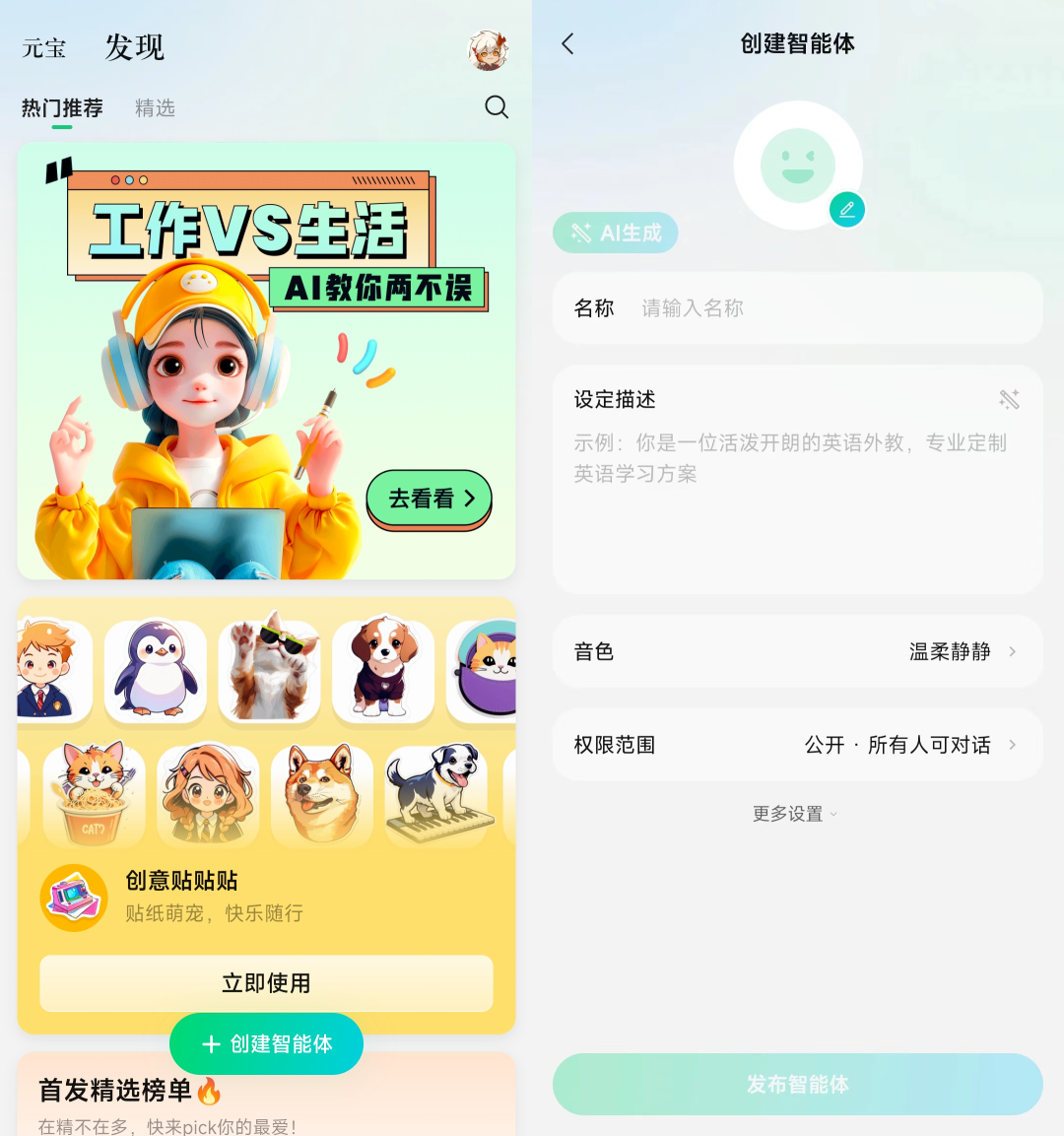Image resolution: width=1064 pixels, height=1136 pixels.
Task: Open the profile avatar
Action: click(x=487, y=48)
